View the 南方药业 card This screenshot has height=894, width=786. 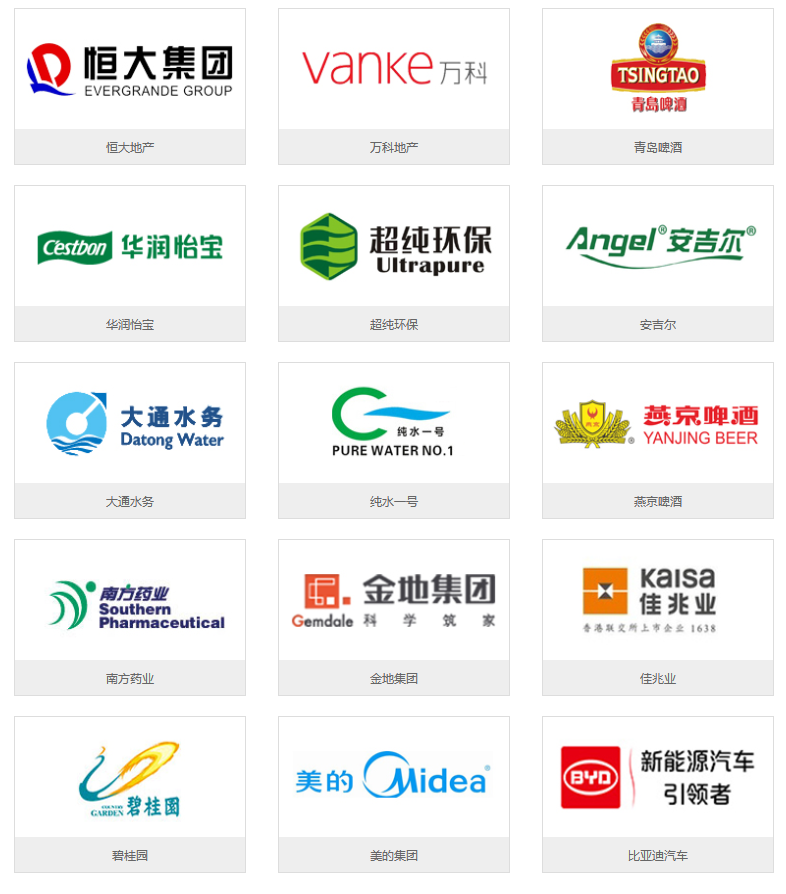pos(130,601)
